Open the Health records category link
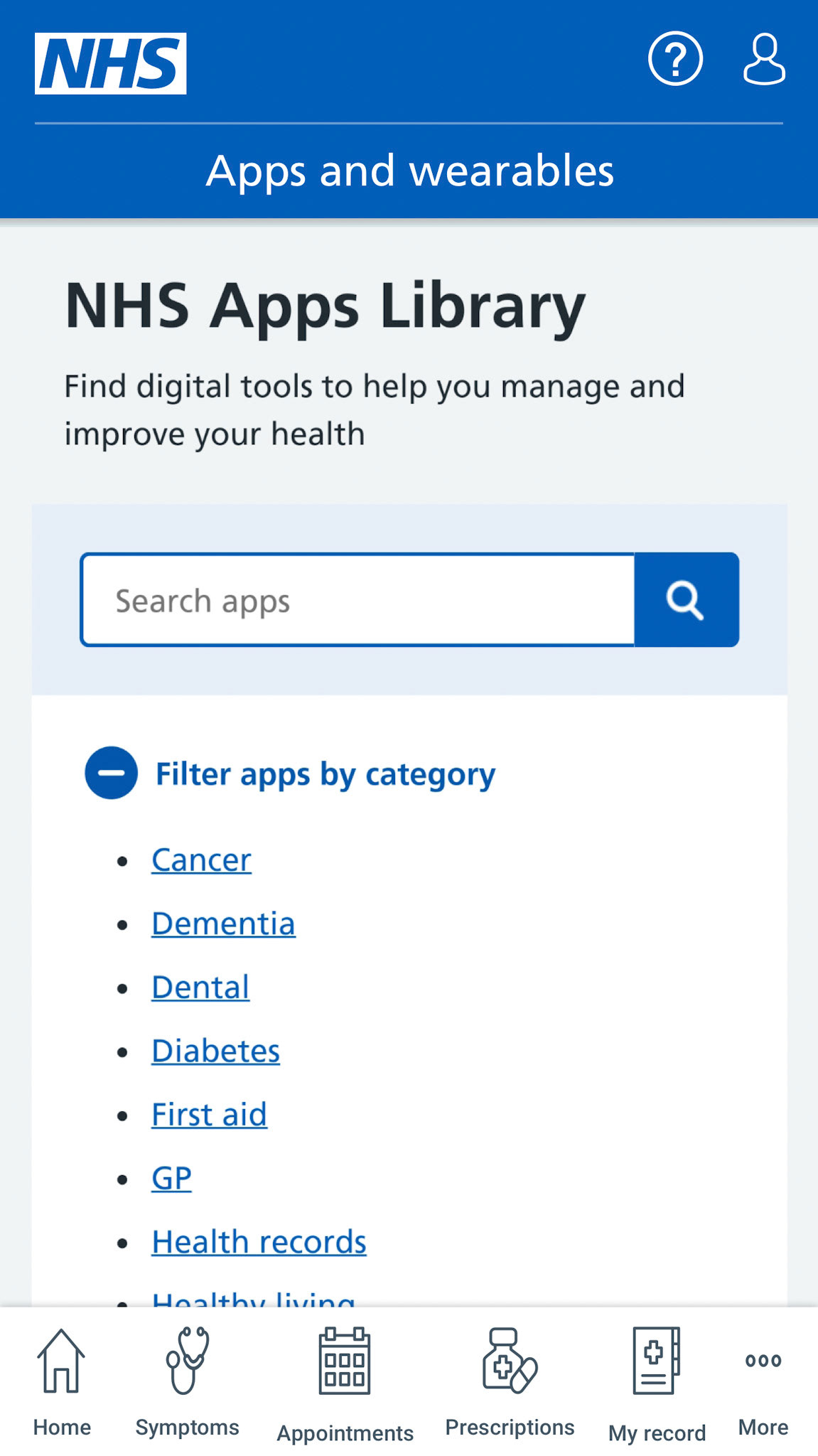 259,1242
